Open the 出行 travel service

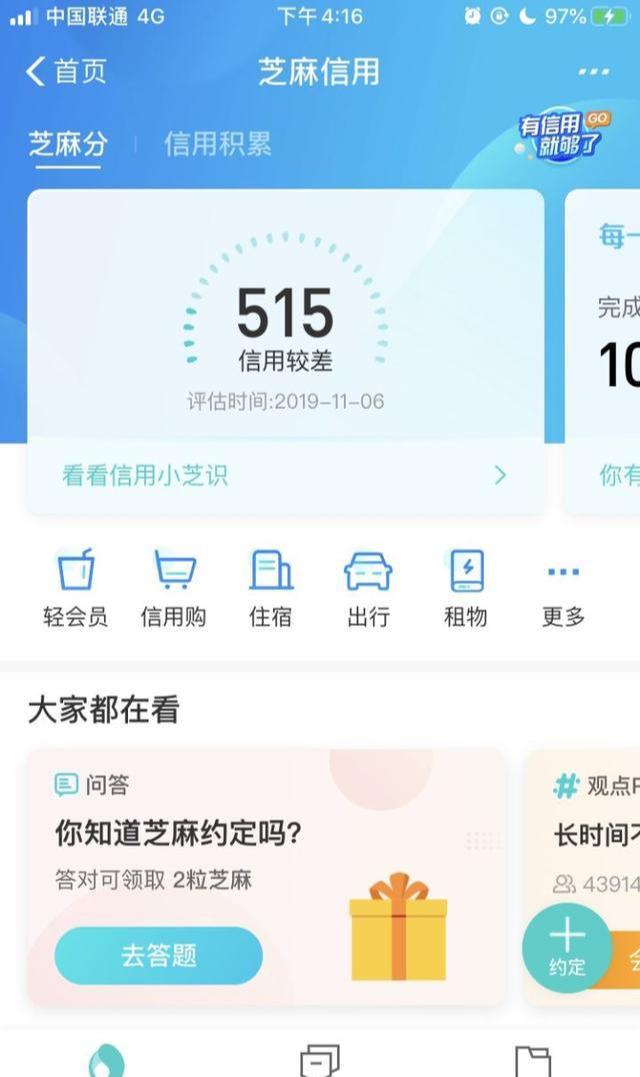(368, 589)
